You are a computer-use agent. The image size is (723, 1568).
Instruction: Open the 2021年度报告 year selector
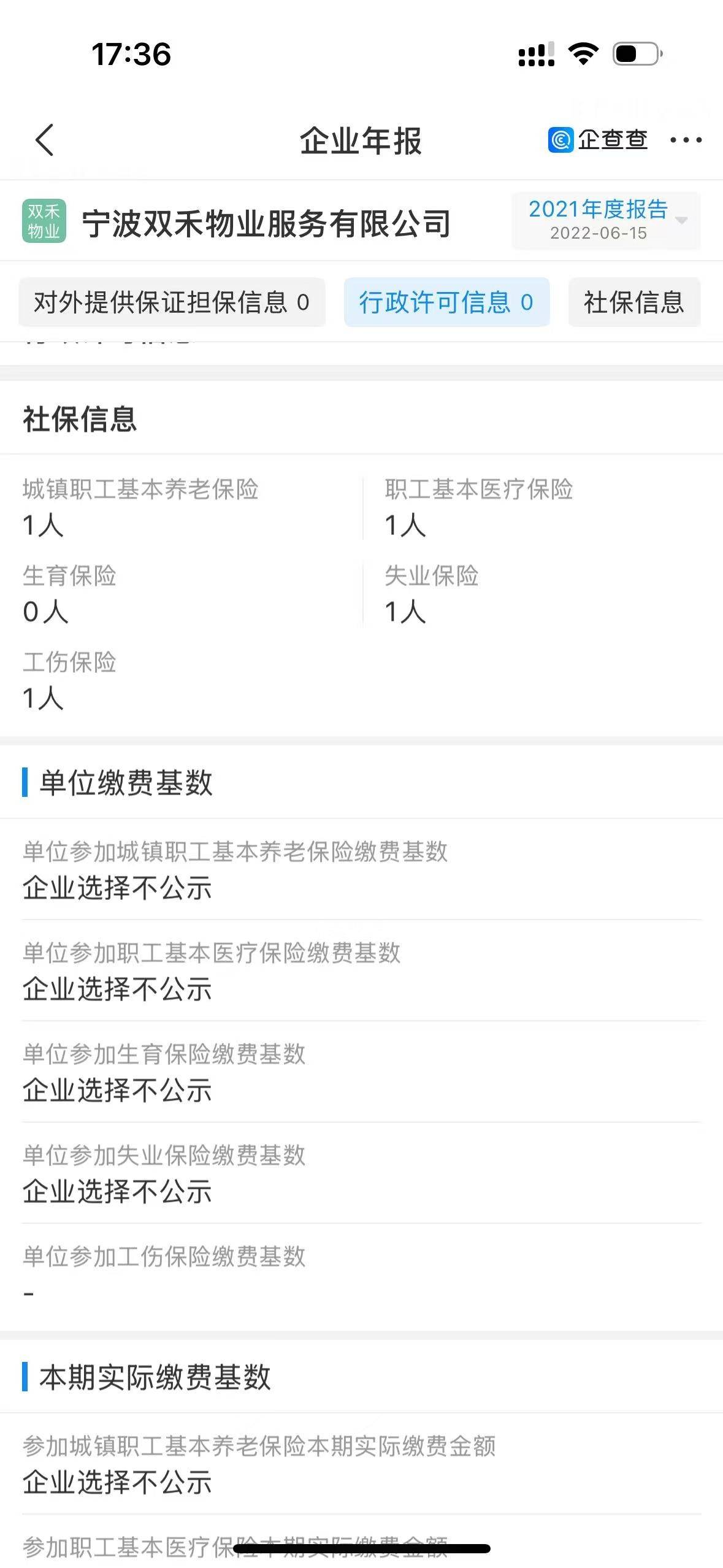click(x=606, y=220)
